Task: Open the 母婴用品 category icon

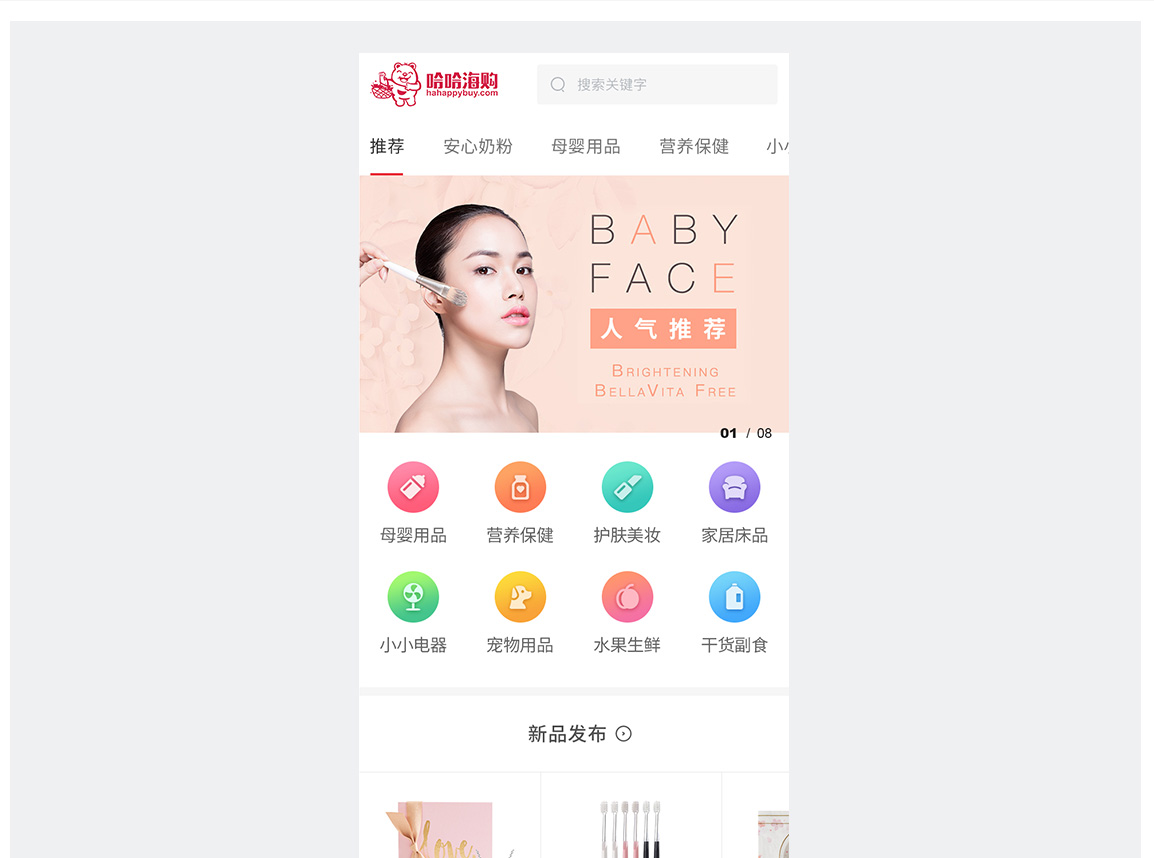Action: click(x=413, y=488)
